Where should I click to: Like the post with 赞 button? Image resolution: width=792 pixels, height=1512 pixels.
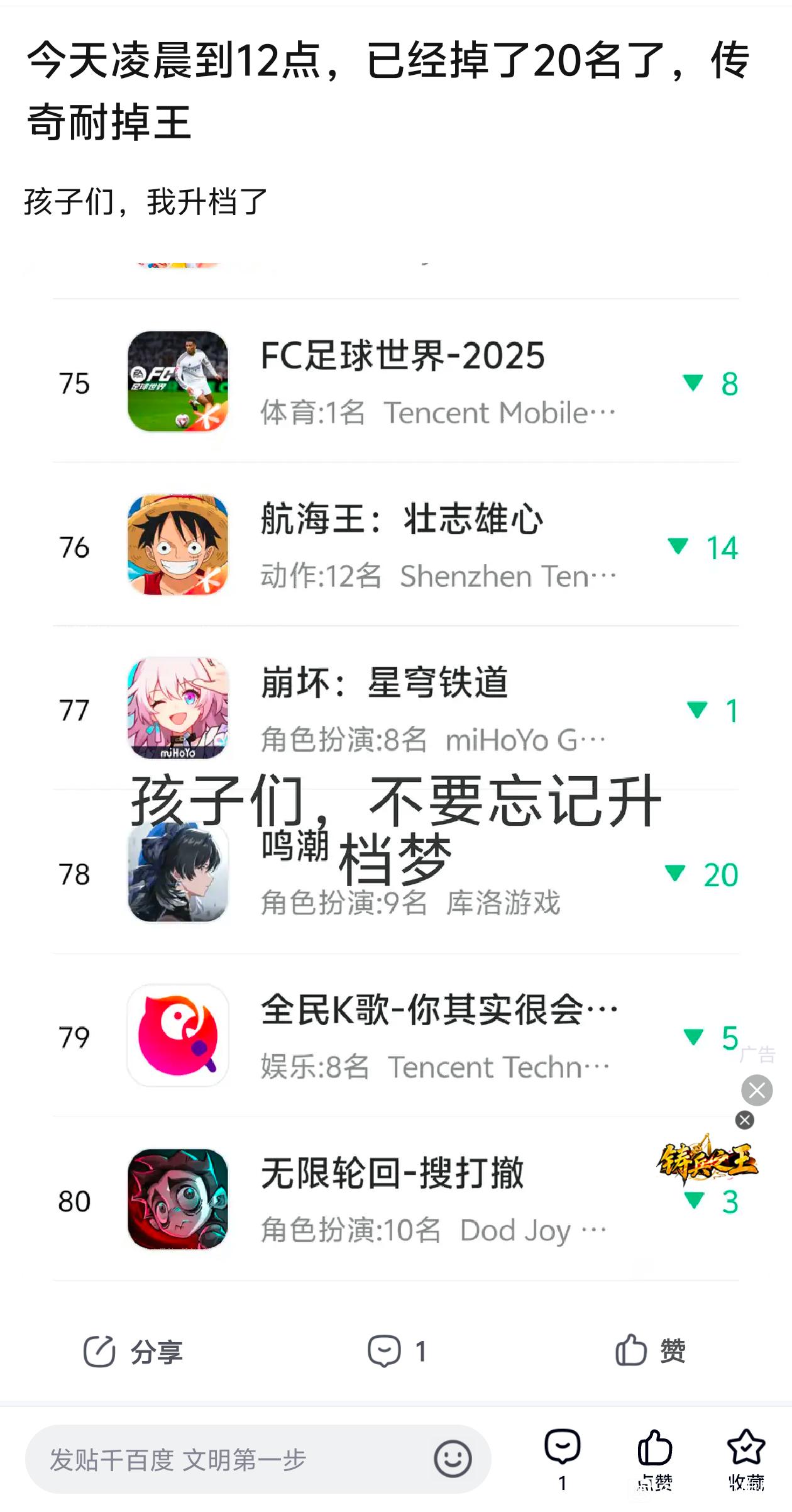[651, 1351]
